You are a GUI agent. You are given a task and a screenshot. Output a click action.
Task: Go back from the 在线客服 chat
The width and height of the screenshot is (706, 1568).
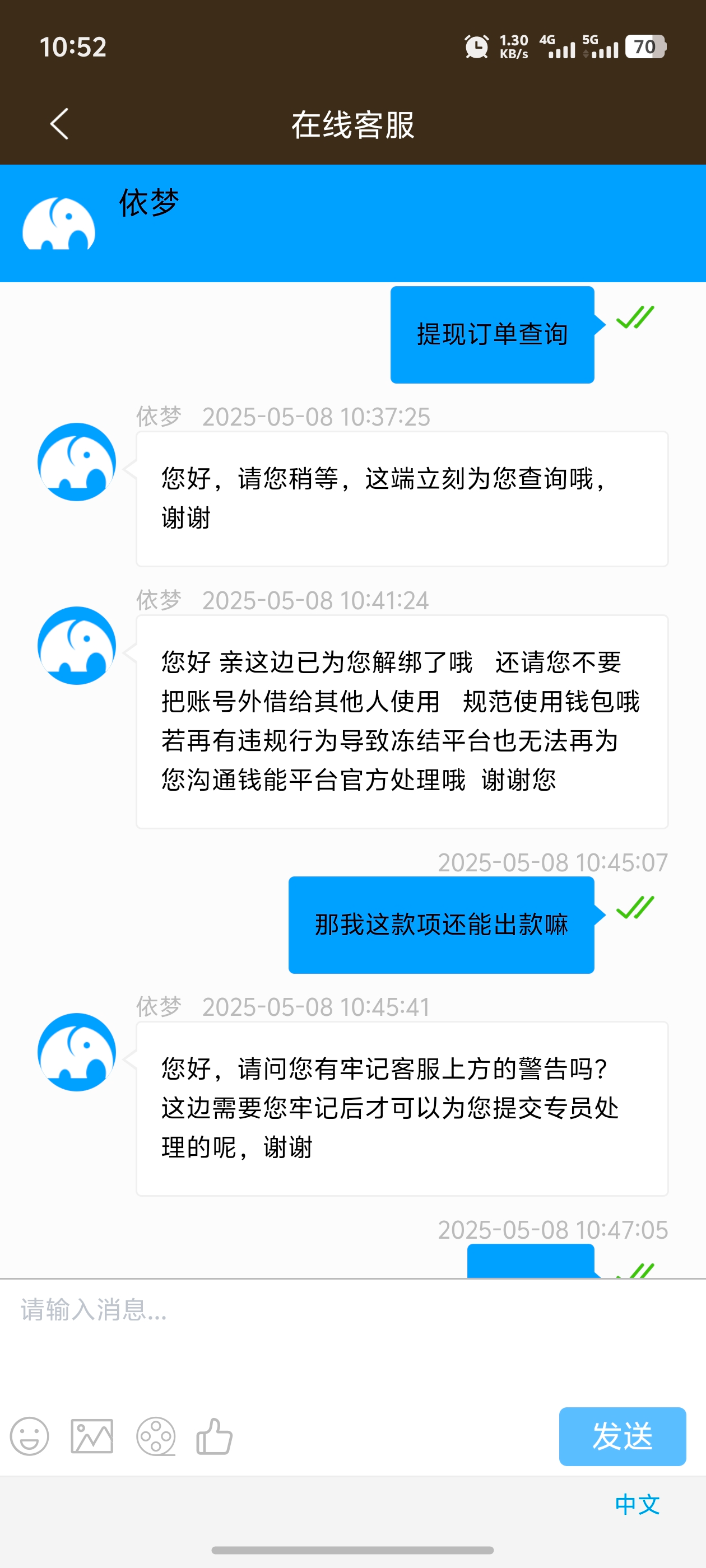(x=59, y=124)
